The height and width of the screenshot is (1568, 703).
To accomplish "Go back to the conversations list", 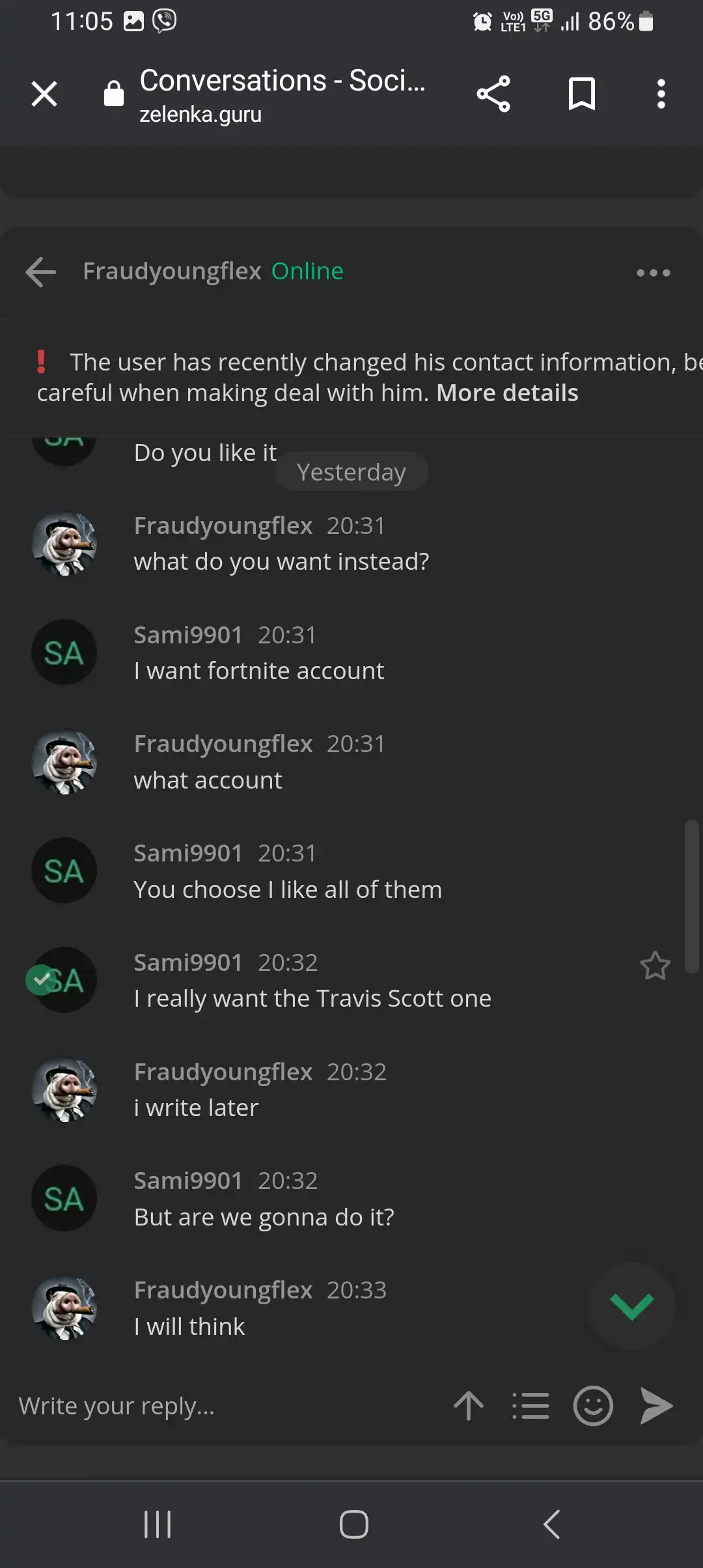I will pyautogui.click(x=40, y=272).
